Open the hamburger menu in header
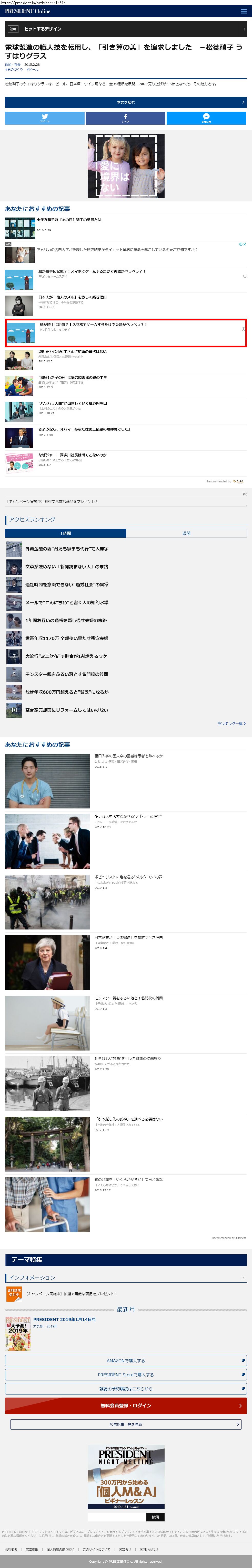This screenshot has height=1568, width=252. tap(244, 11)
